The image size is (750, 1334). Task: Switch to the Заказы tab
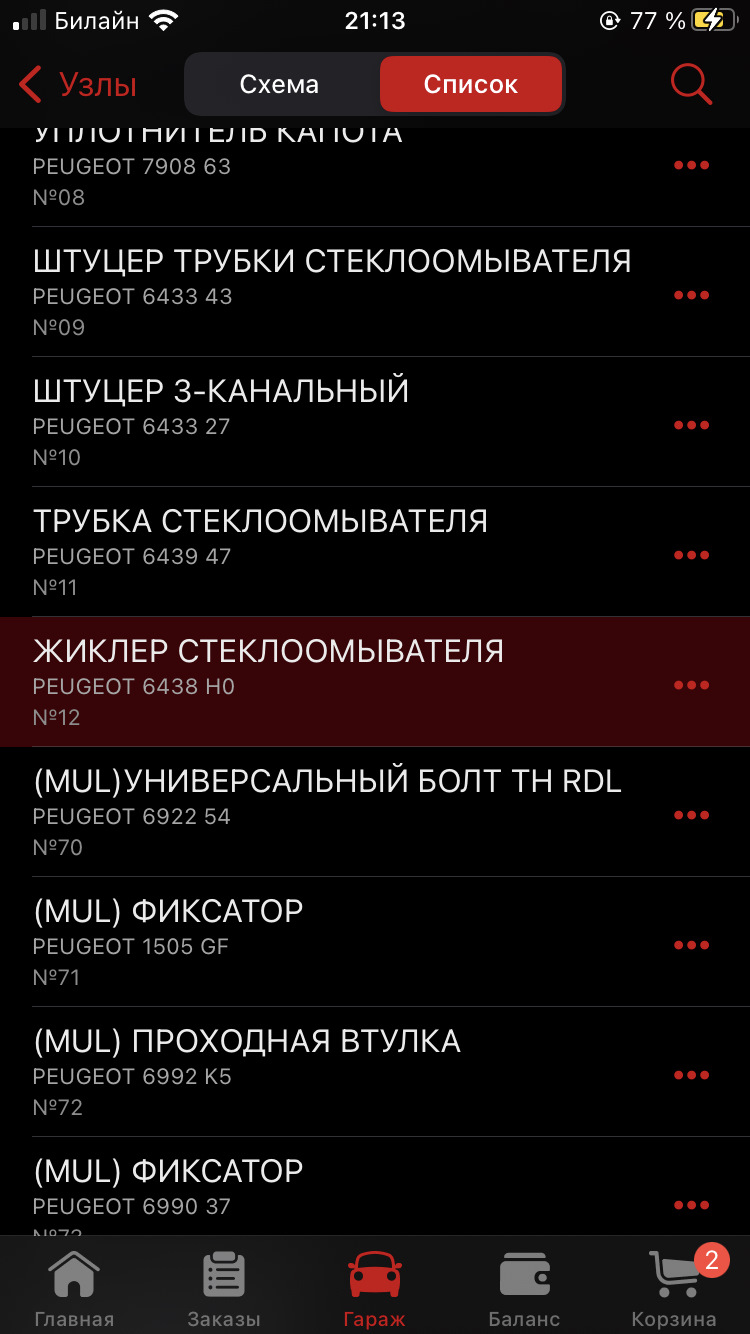click(x=224, y=1288)
